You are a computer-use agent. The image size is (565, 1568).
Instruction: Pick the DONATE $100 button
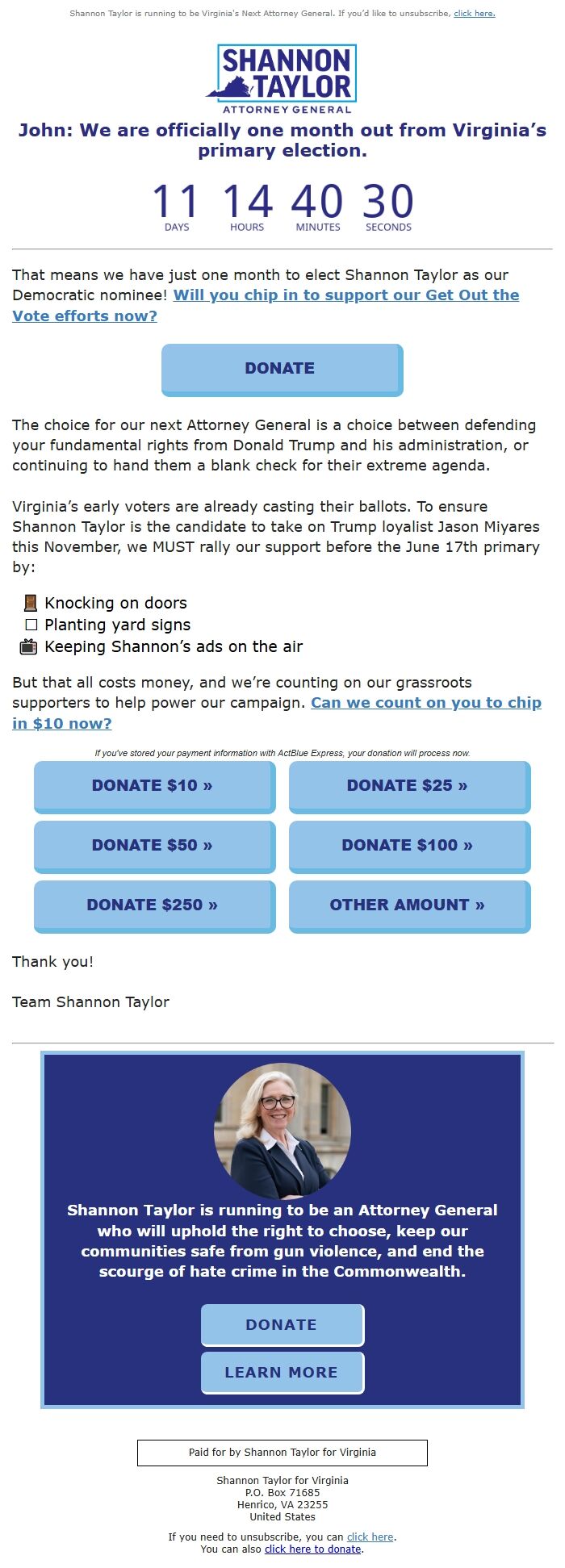point(408,846)
